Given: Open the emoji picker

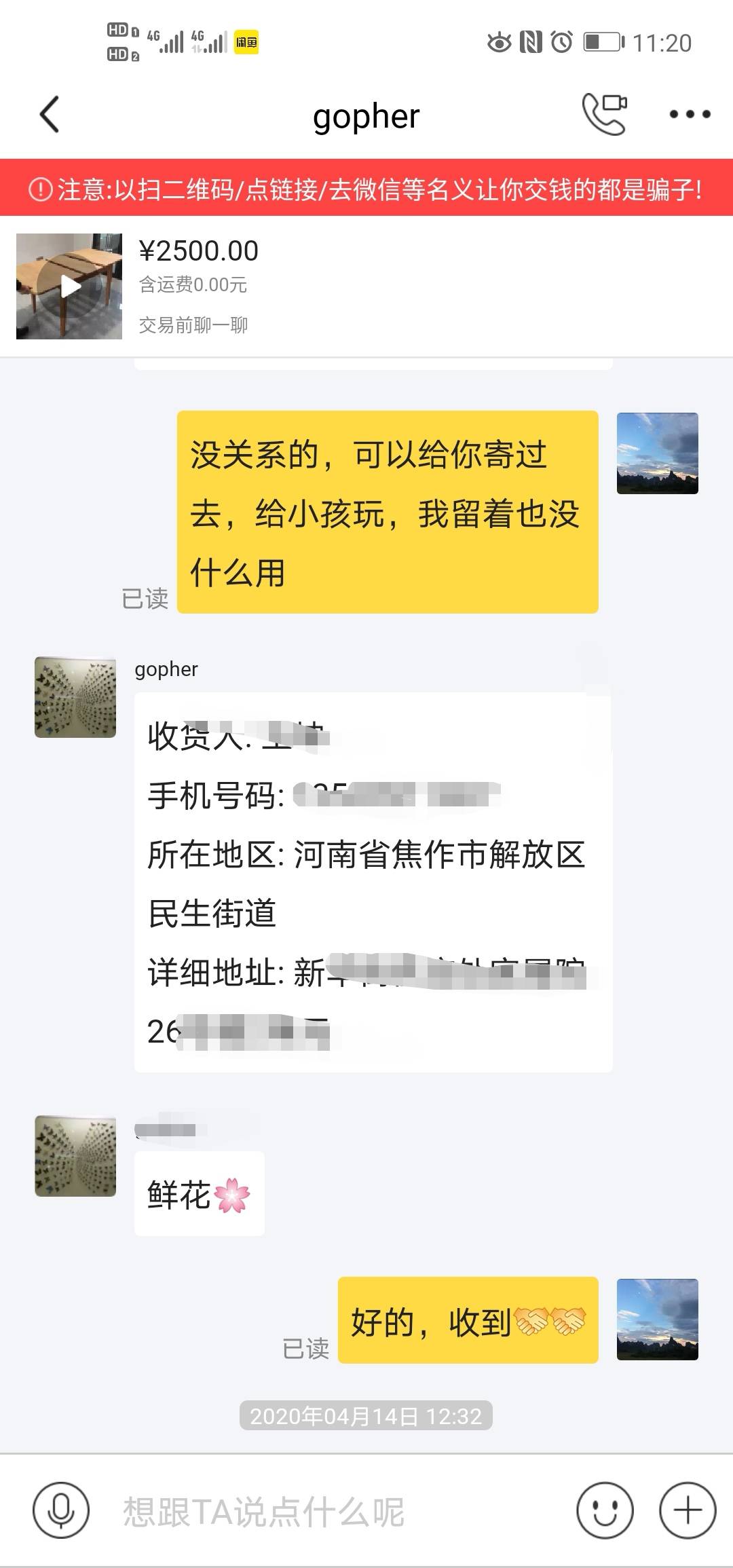Looking at the screenshot, I should (x=605, y=1511).
